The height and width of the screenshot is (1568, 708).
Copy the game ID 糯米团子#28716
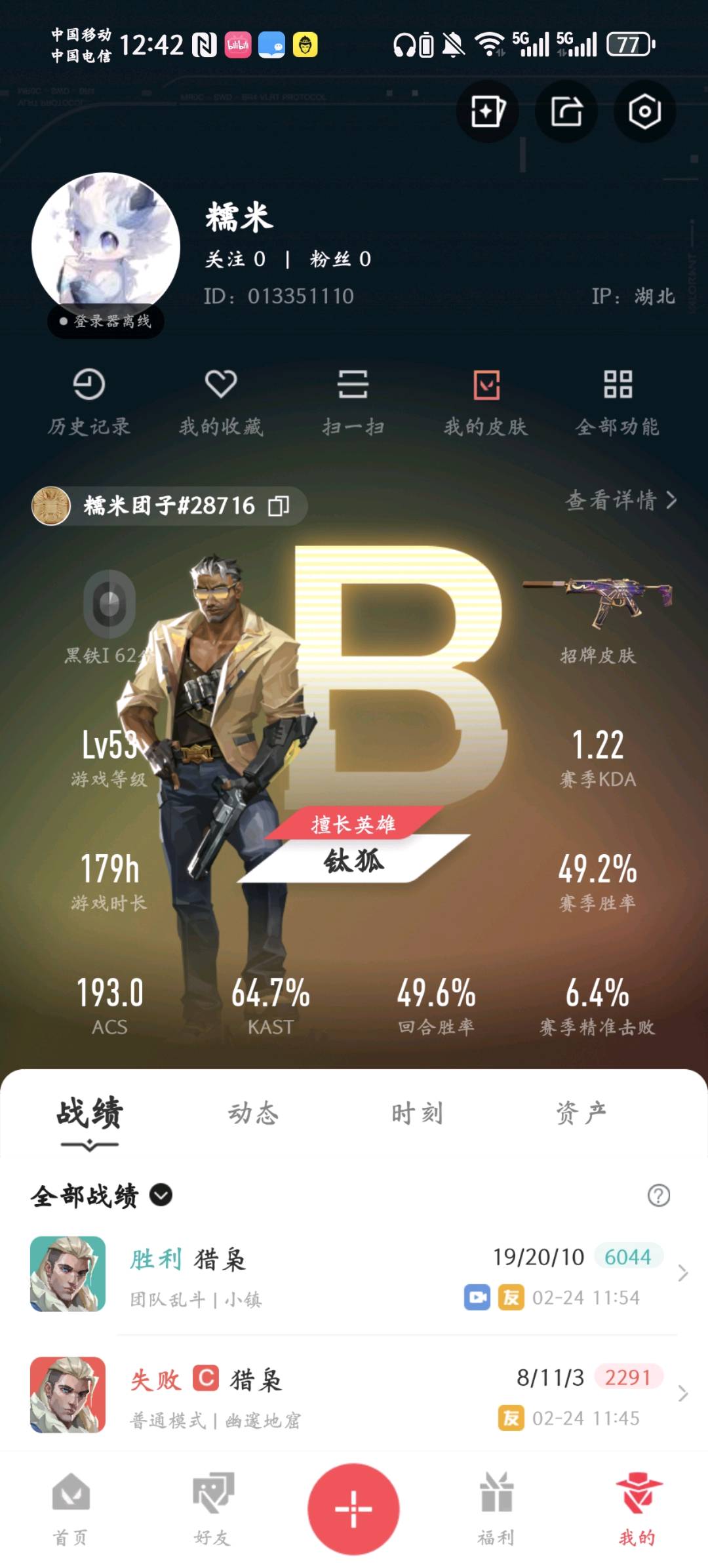279,505
